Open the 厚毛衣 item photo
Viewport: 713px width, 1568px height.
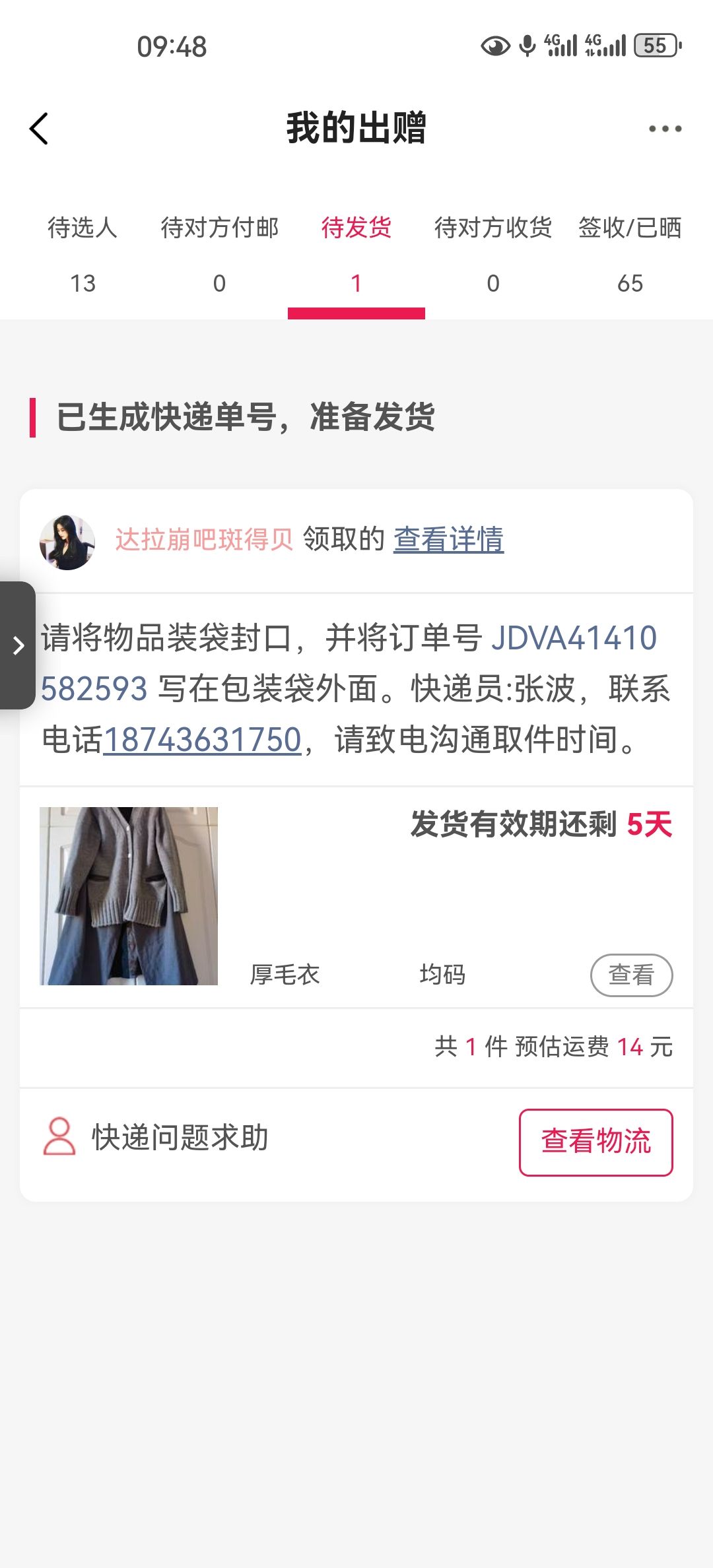[129, 896]
